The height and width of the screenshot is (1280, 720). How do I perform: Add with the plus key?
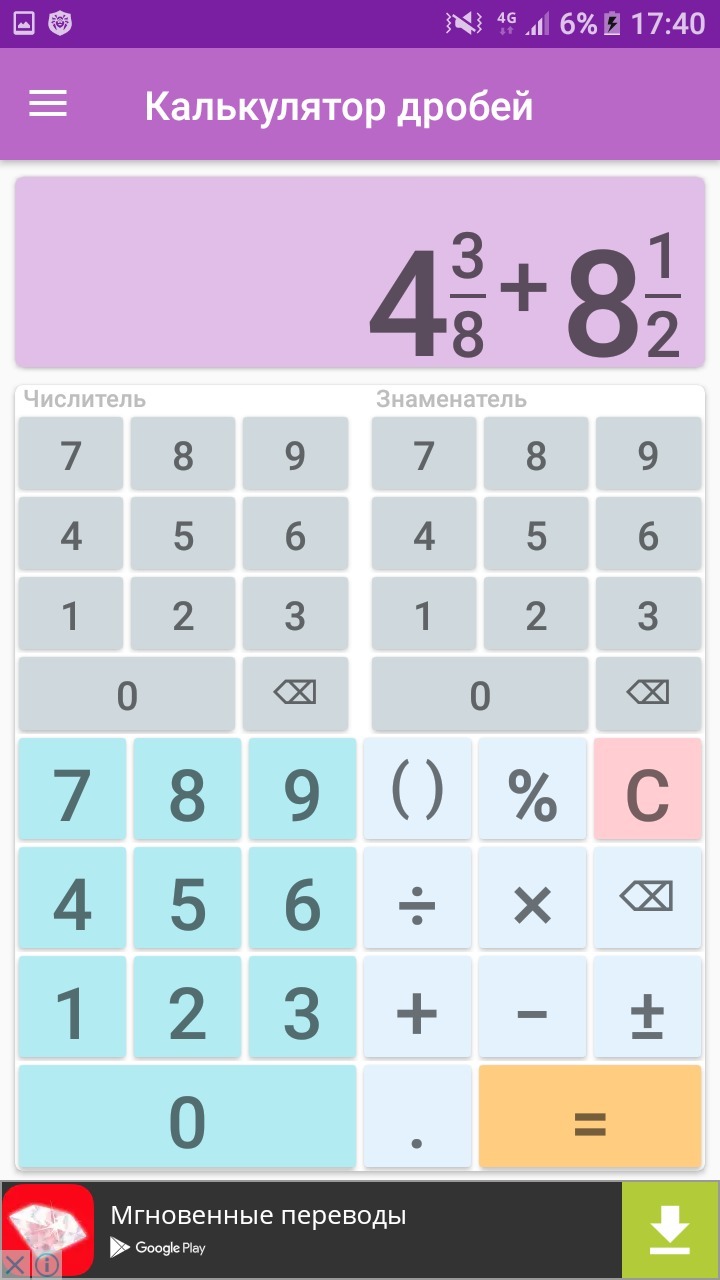point(417,1010)
